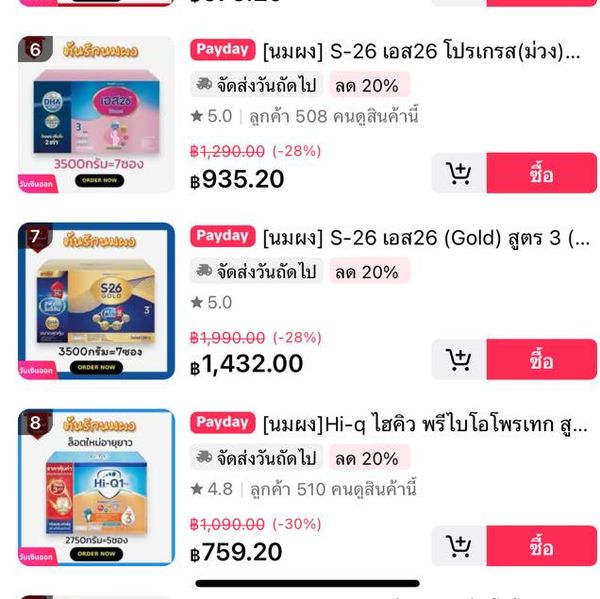Add S-26 Gold สูตร 3 to cart

click(459, 359)
